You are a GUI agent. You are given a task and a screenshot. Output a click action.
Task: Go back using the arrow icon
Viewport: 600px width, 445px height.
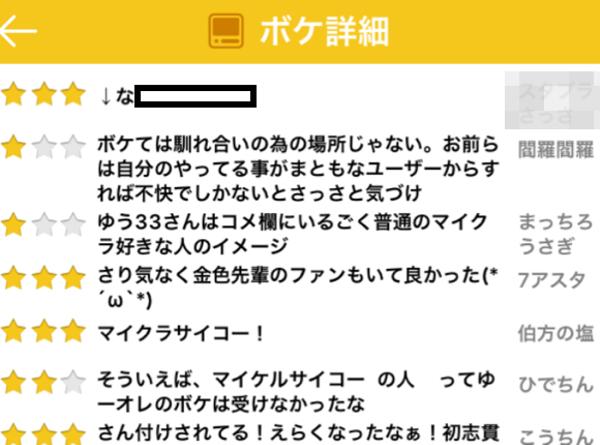[x=20, y=30]
